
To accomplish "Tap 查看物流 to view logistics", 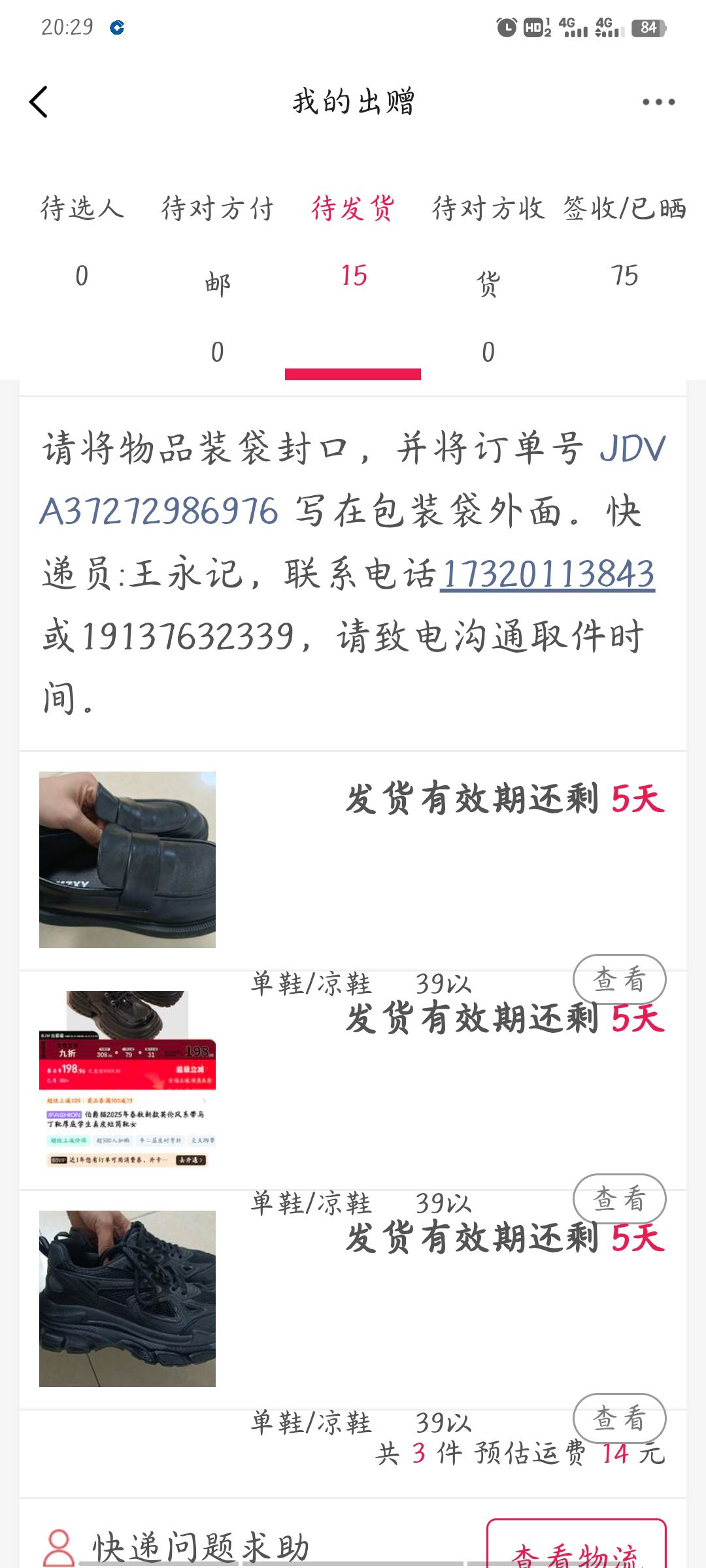I will pos(577,1544).
